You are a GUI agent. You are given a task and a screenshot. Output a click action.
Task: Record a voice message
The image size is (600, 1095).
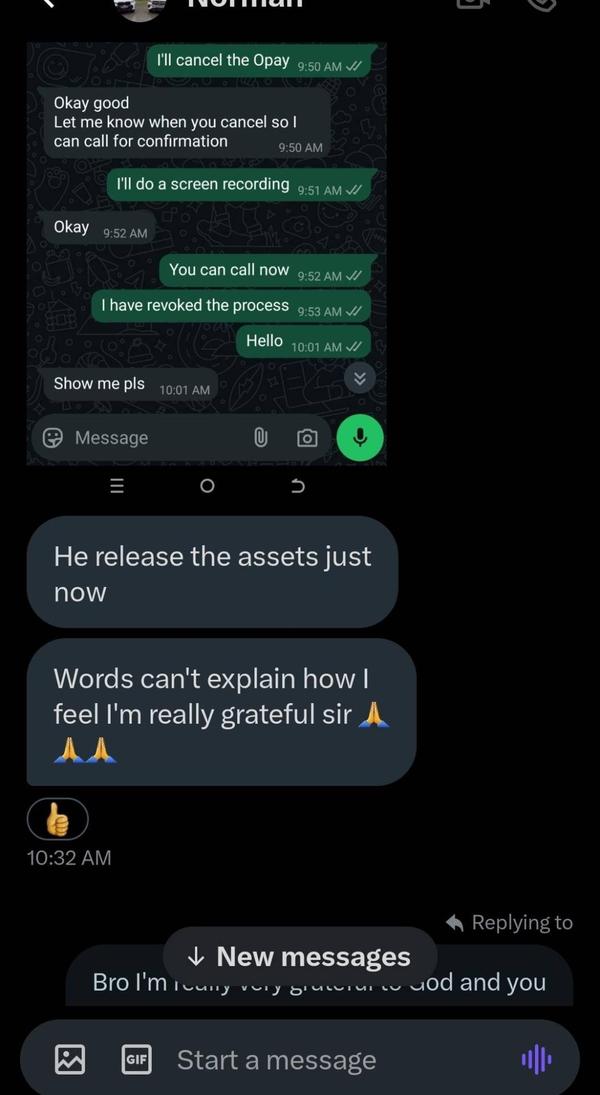tap(536, 1060)
